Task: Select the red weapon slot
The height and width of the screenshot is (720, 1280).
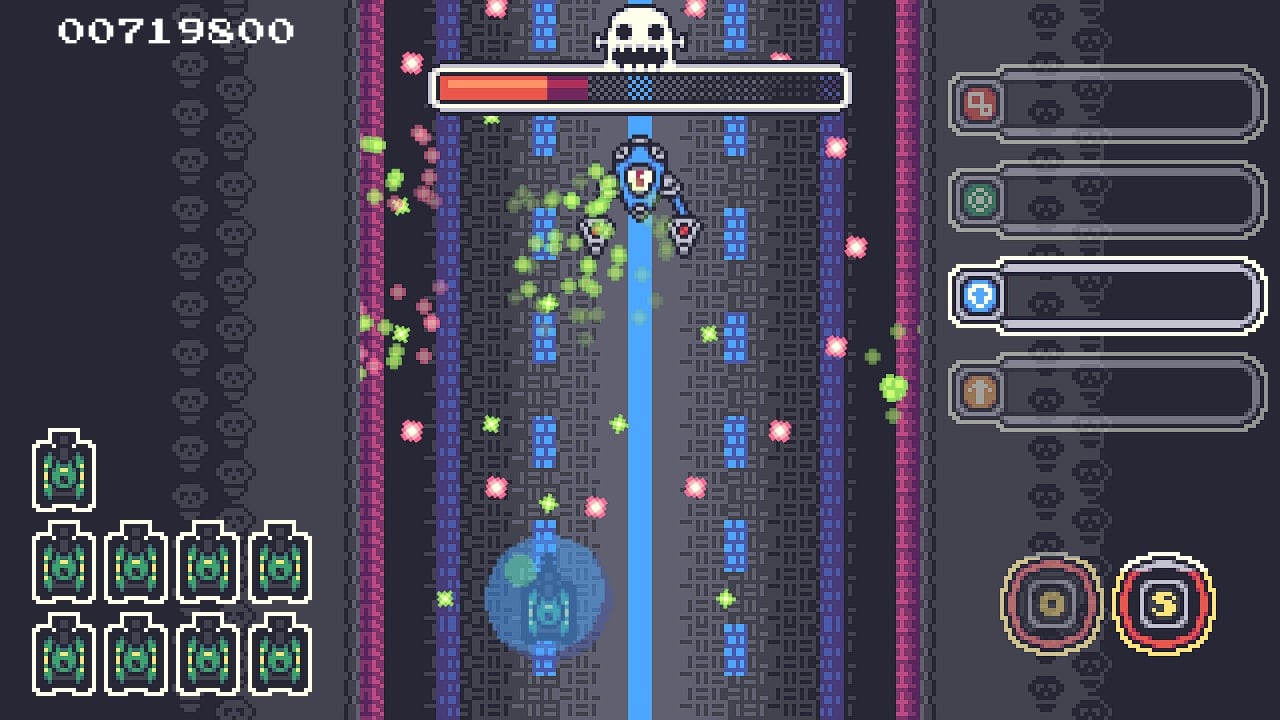Action: click(1107, 103)
